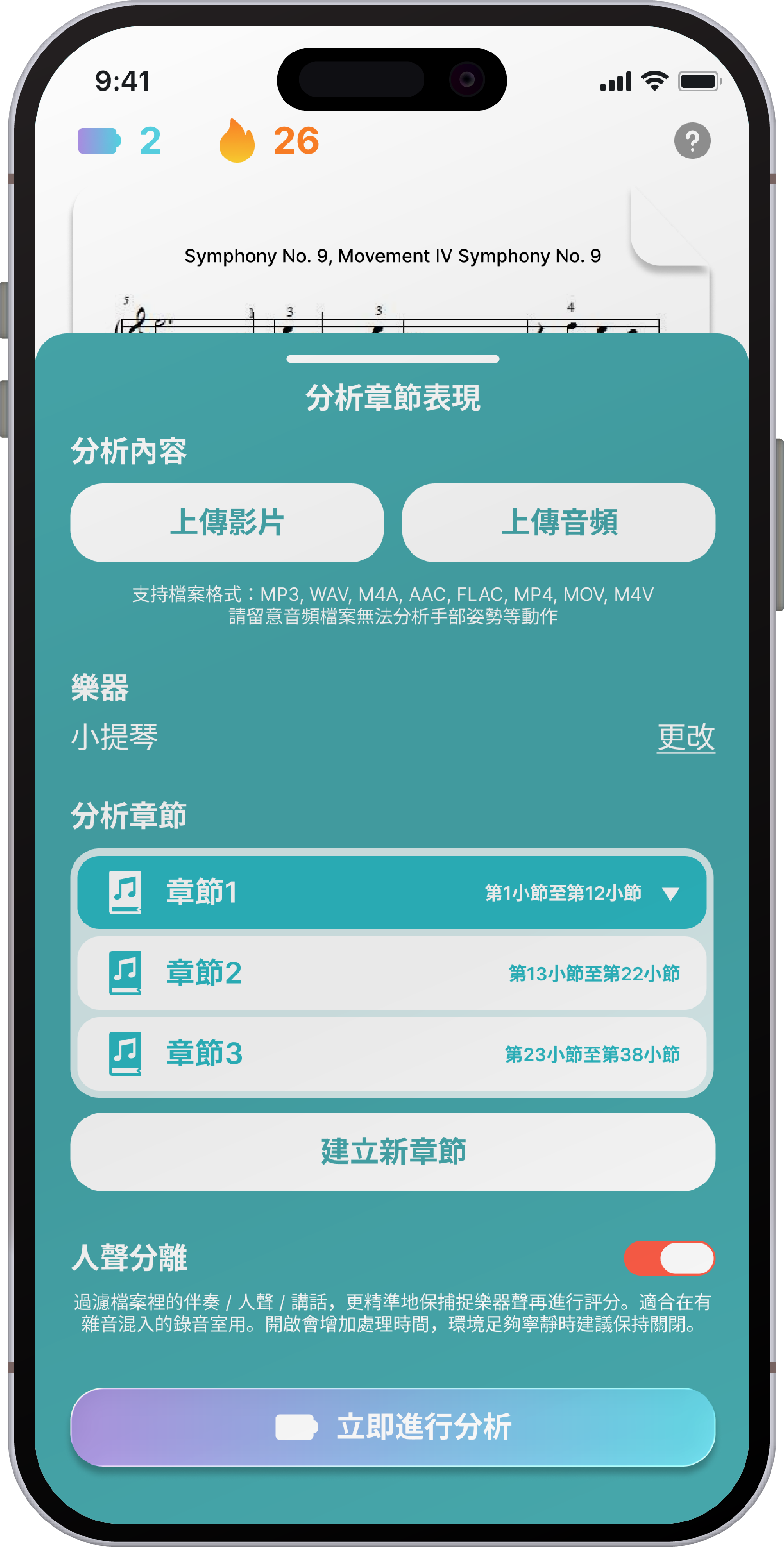The height and width of the screenshot is (1547, 784).
Task: Expand the 章節1 dropdown arrow
Action: pos(670,894)
